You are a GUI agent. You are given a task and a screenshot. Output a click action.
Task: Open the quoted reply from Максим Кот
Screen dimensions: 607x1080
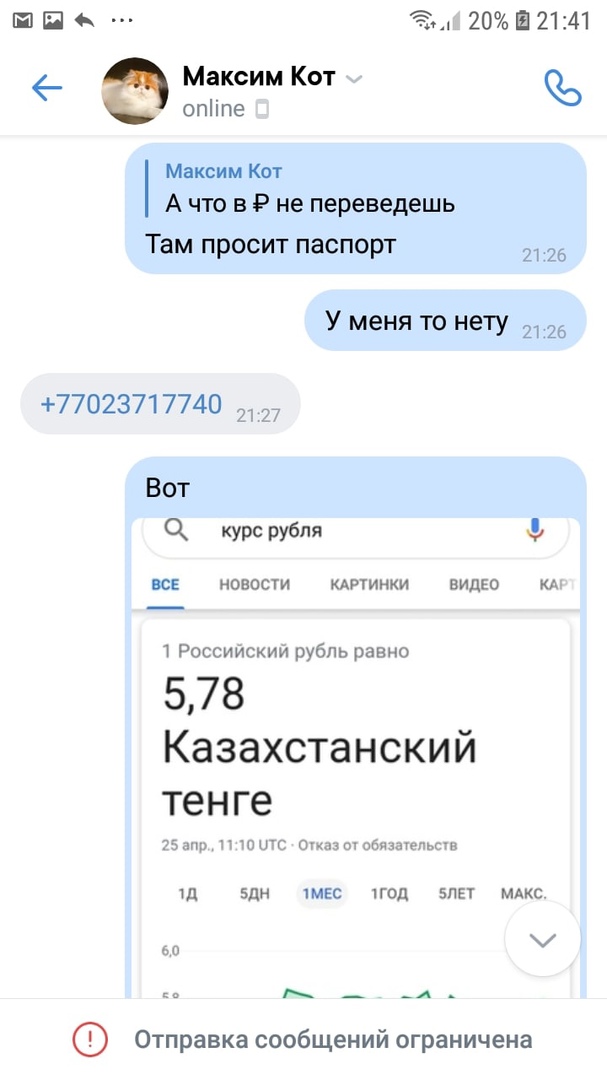[x=310, y=189]
